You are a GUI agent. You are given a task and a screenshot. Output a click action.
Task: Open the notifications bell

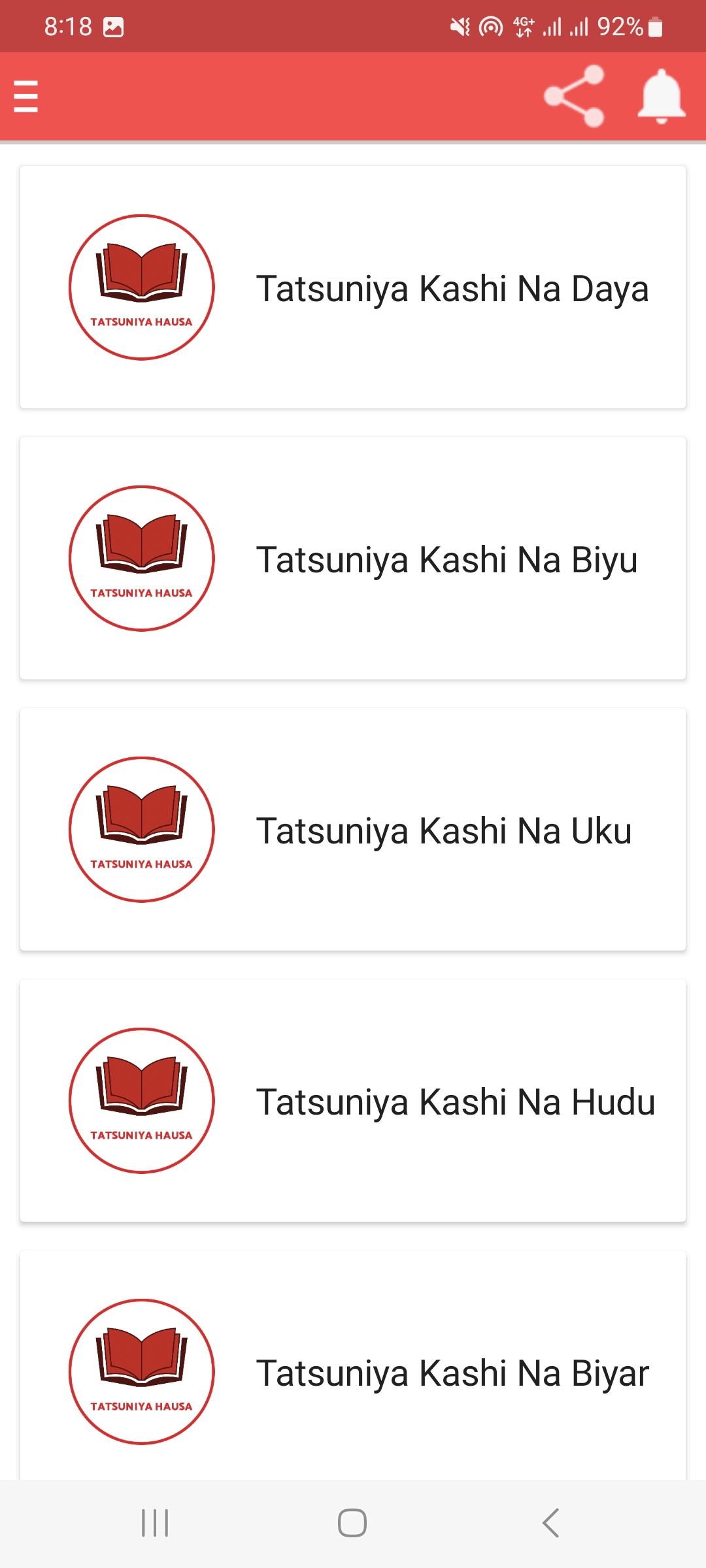pos(662,96)
